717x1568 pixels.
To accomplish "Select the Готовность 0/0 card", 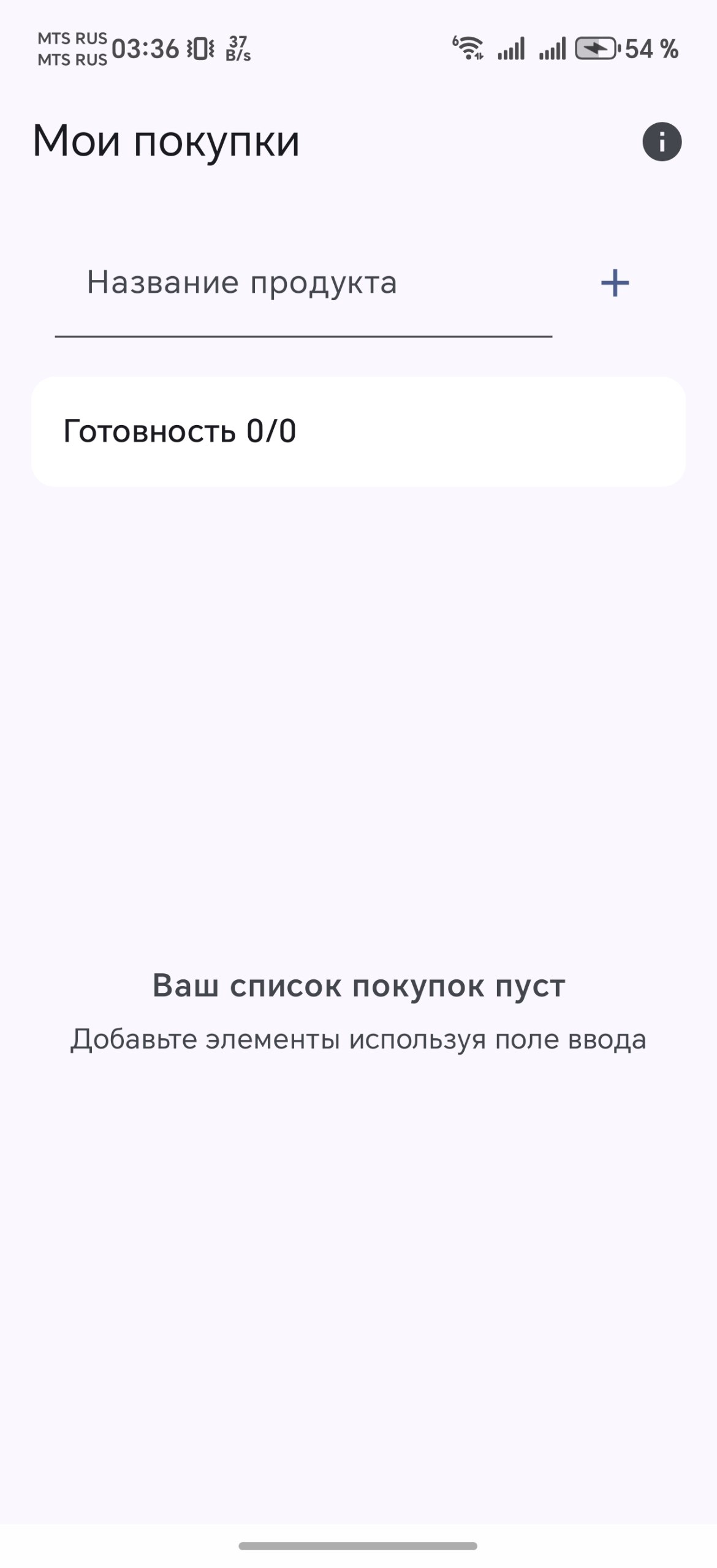I will click(358, 431).
